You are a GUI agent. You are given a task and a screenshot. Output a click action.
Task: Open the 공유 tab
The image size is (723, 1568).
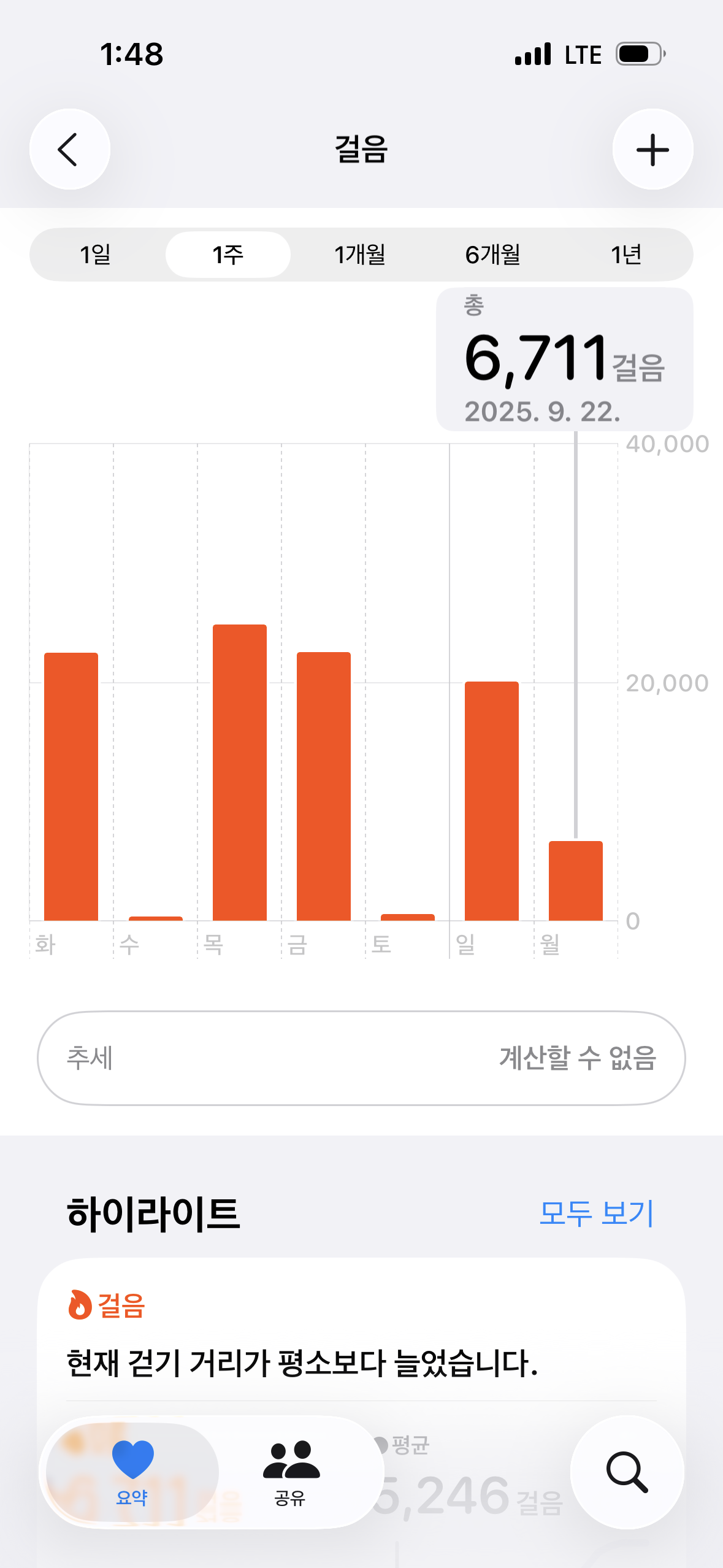point(291,1472)
